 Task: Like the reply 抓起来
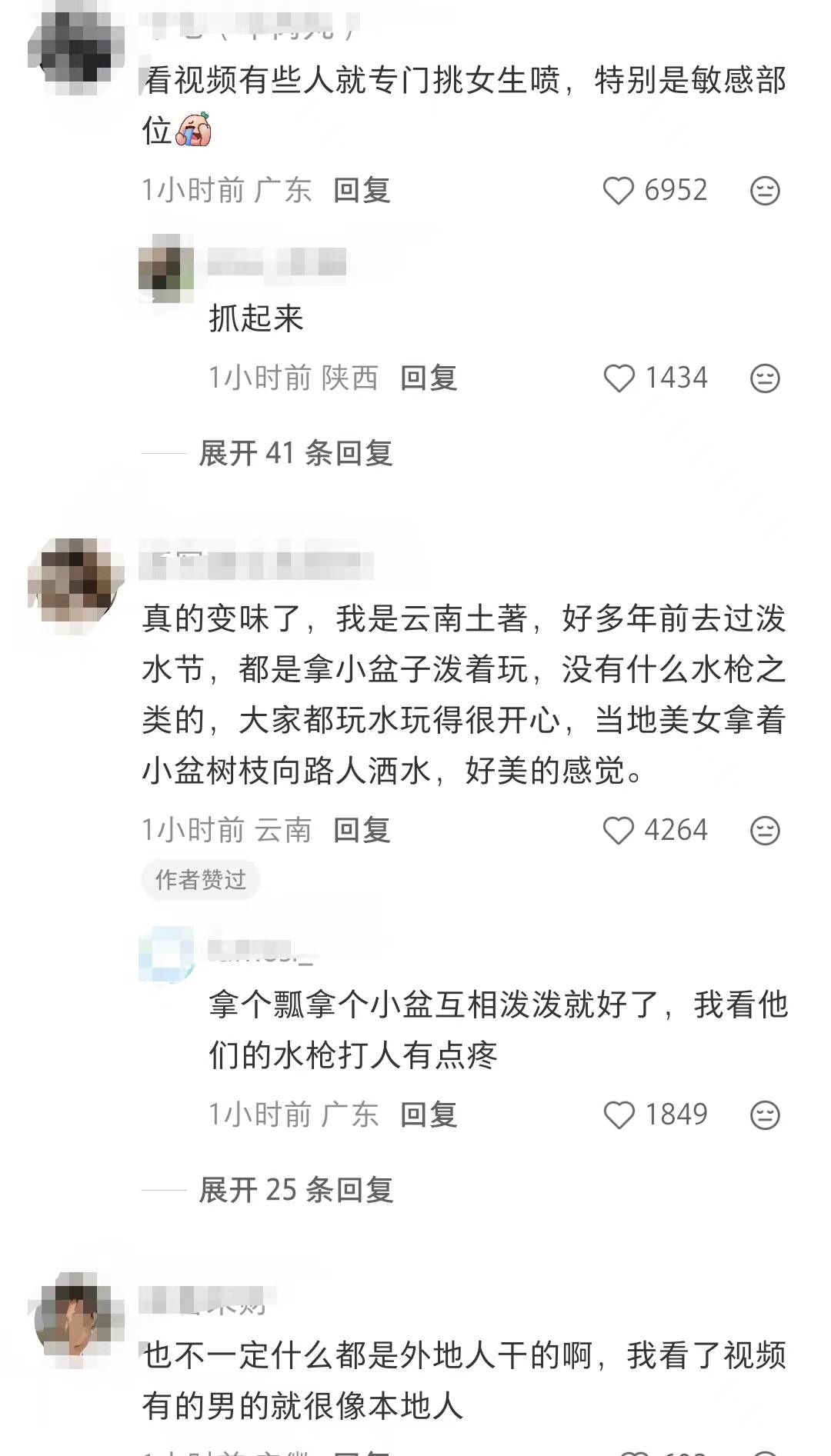[619, 378]
